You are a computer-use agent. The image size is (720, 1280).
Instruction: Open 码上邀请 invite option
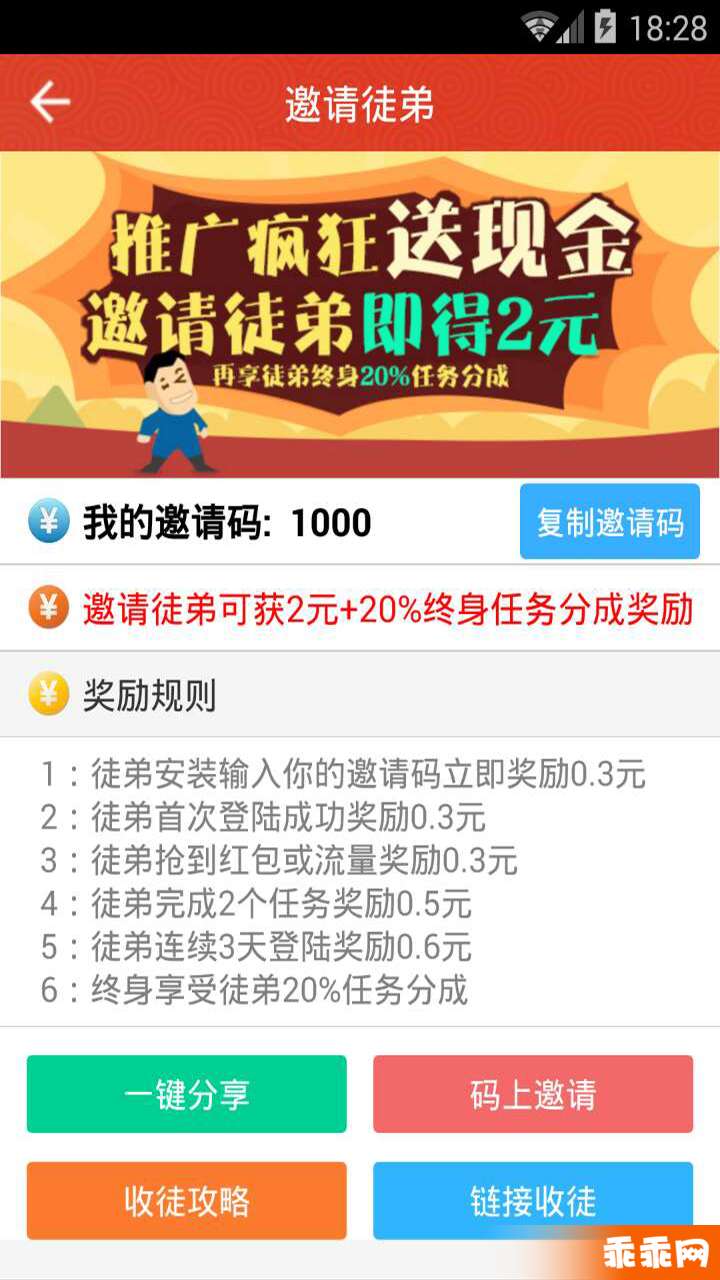click(x=533, y=1094)
